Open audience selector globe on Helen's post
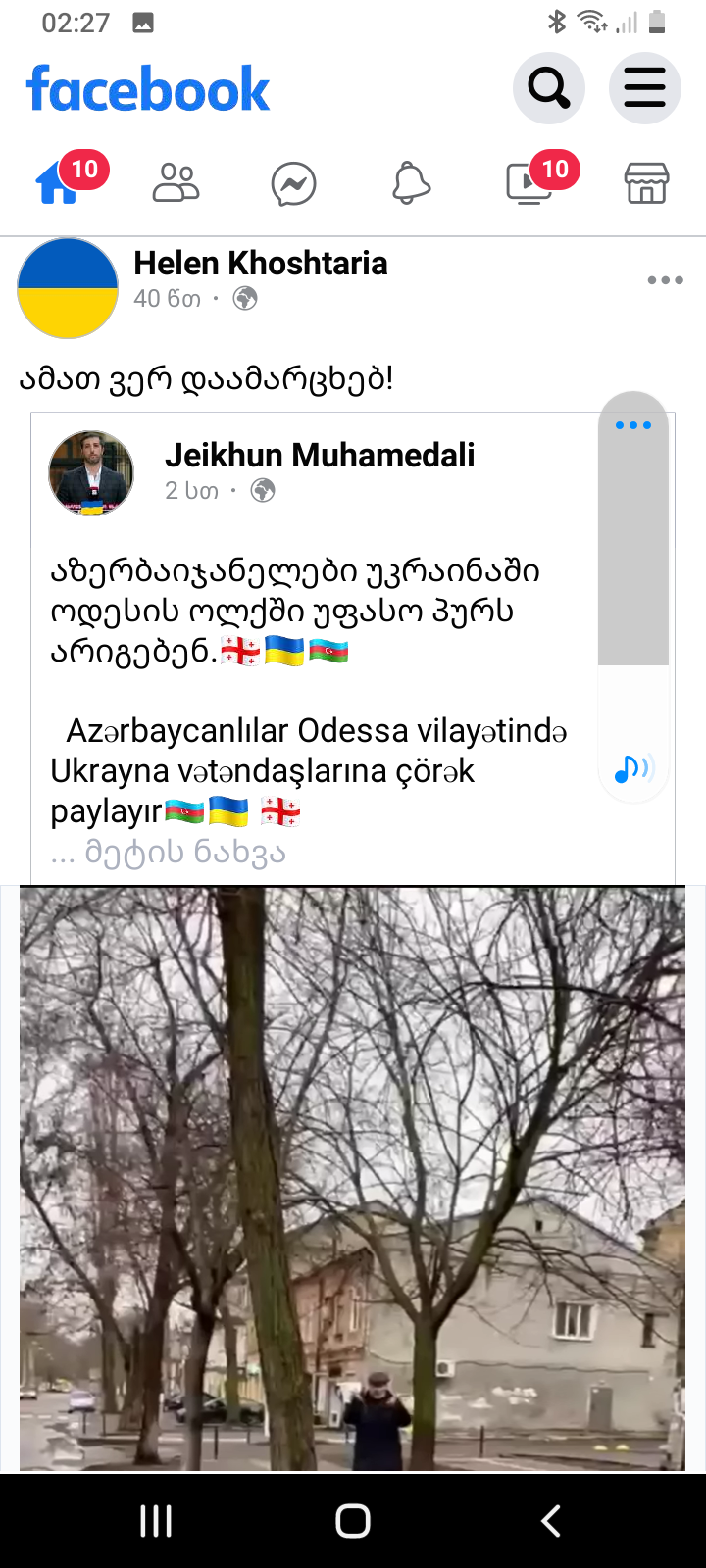 tap(245, 298)
